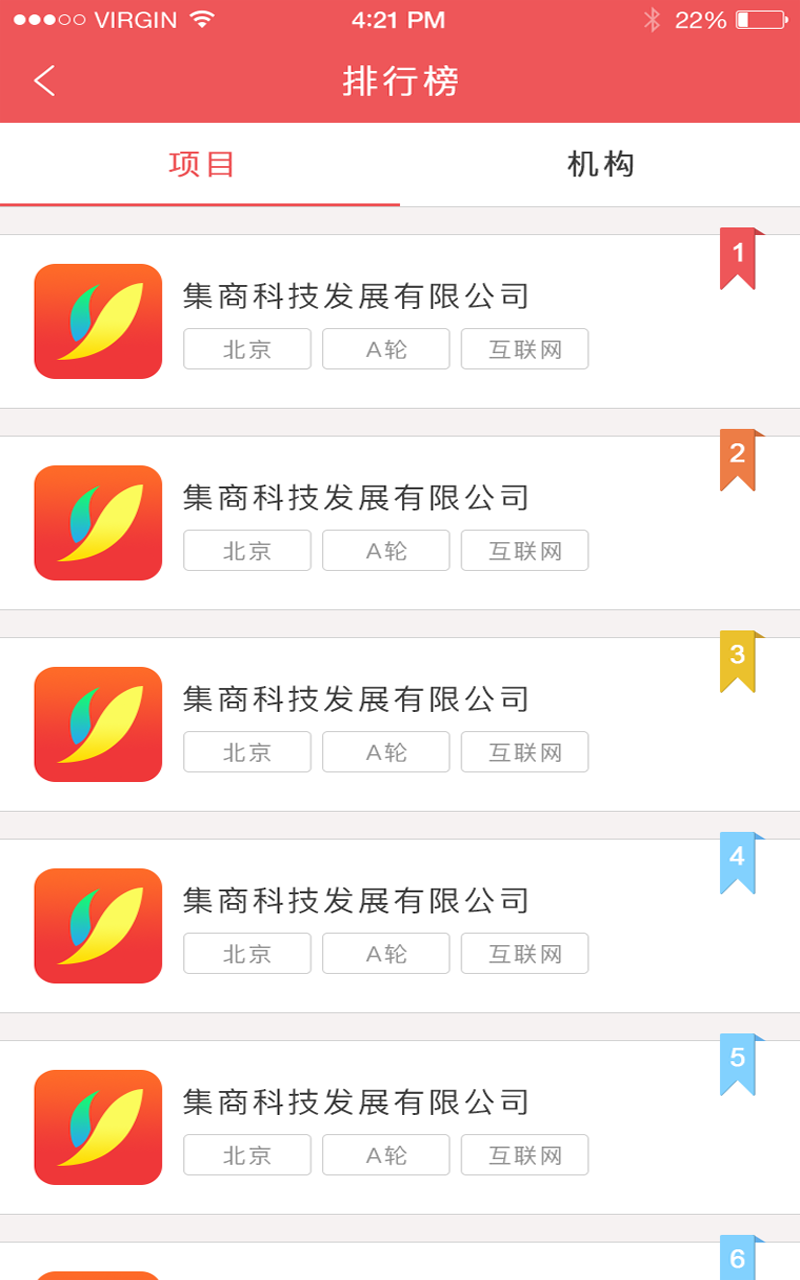The height and width of the screenshot is (1280, 800).
Task: Select the 项目 tab
Action: tap(201, 164)
